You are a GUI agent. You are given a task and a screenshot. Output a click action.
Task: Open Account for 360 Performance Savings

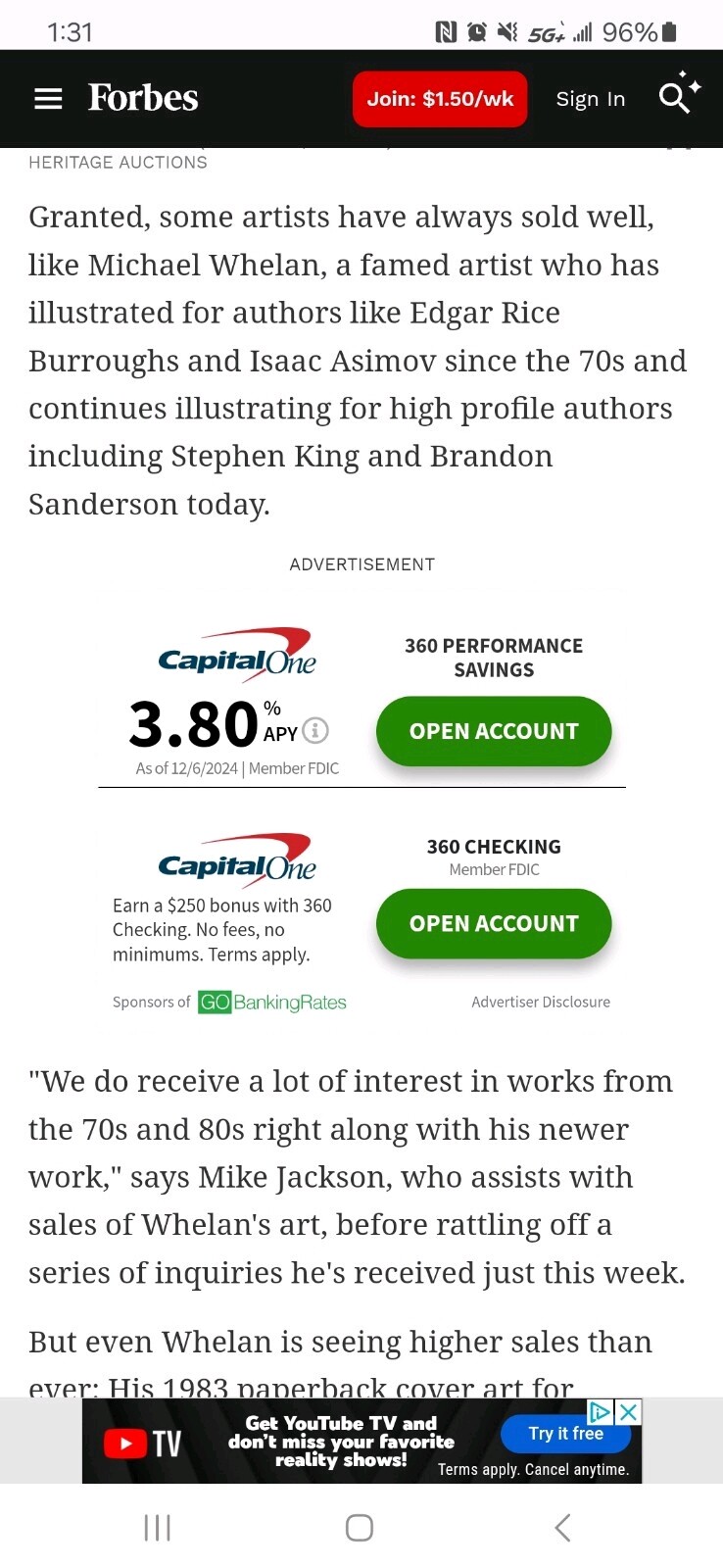point(494,731)
